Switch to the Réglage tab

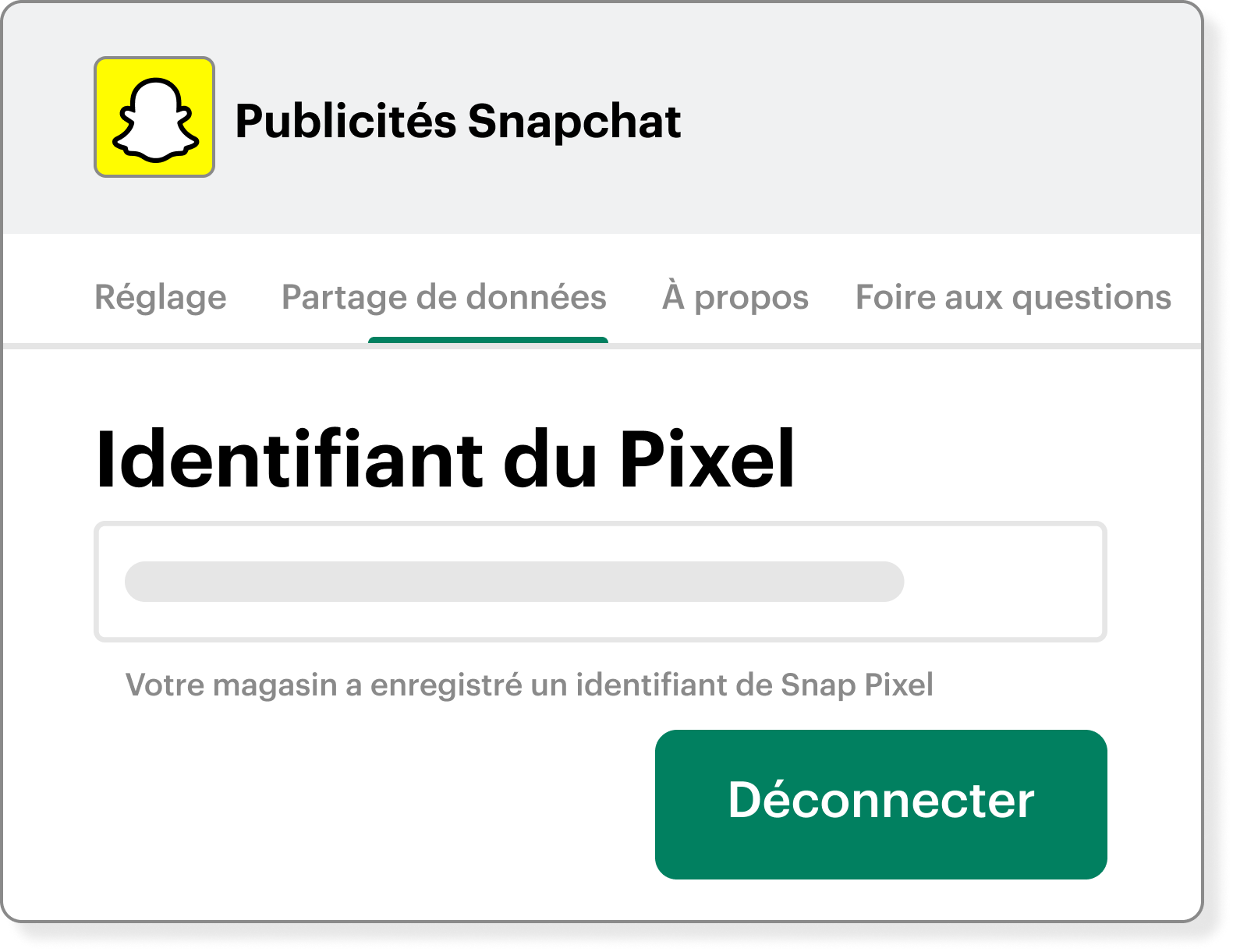point(160,298)
